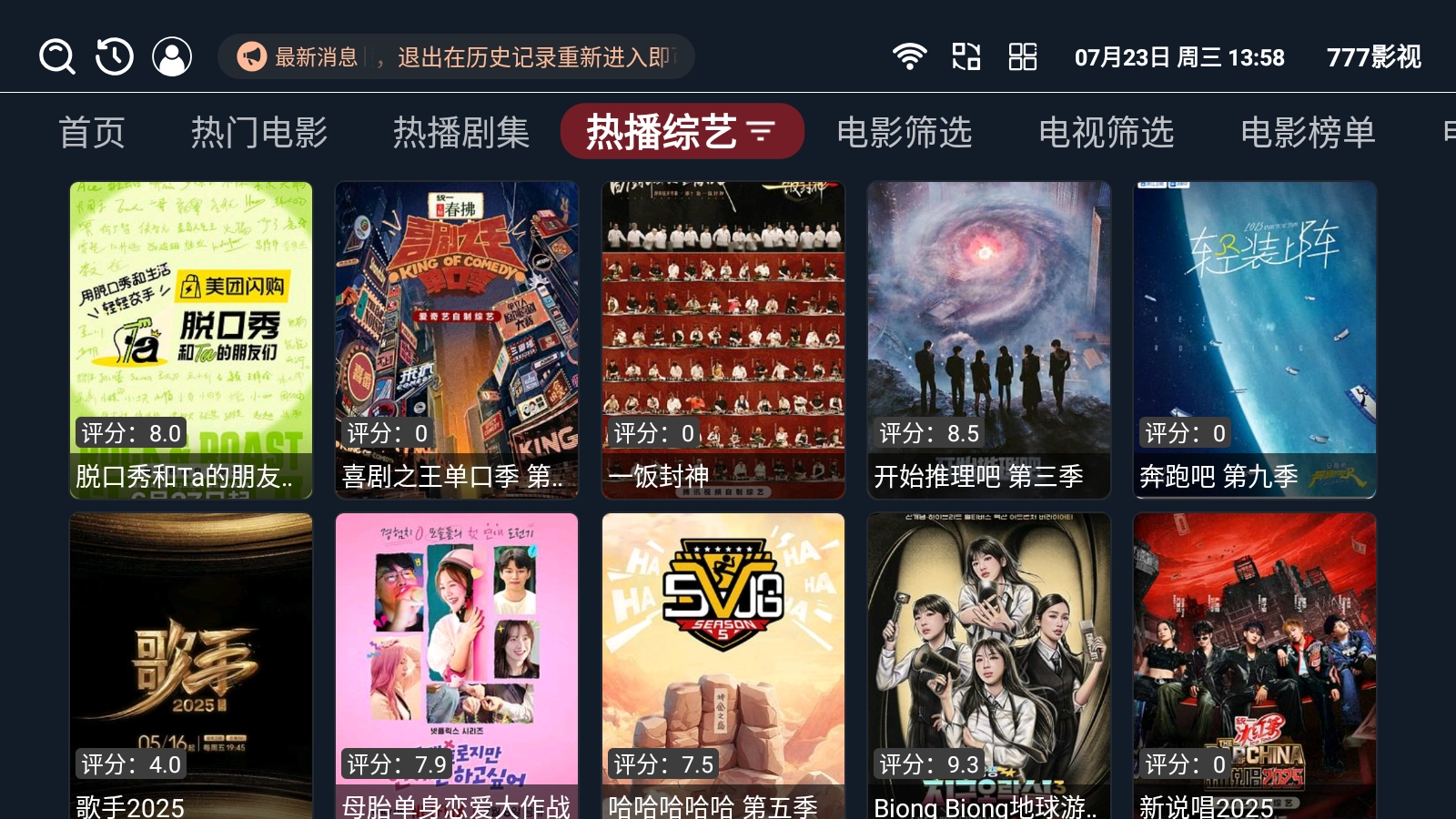Open the latest news notice banner
The width and height of the screenshot is (1456, 819).
coord(456,57)
